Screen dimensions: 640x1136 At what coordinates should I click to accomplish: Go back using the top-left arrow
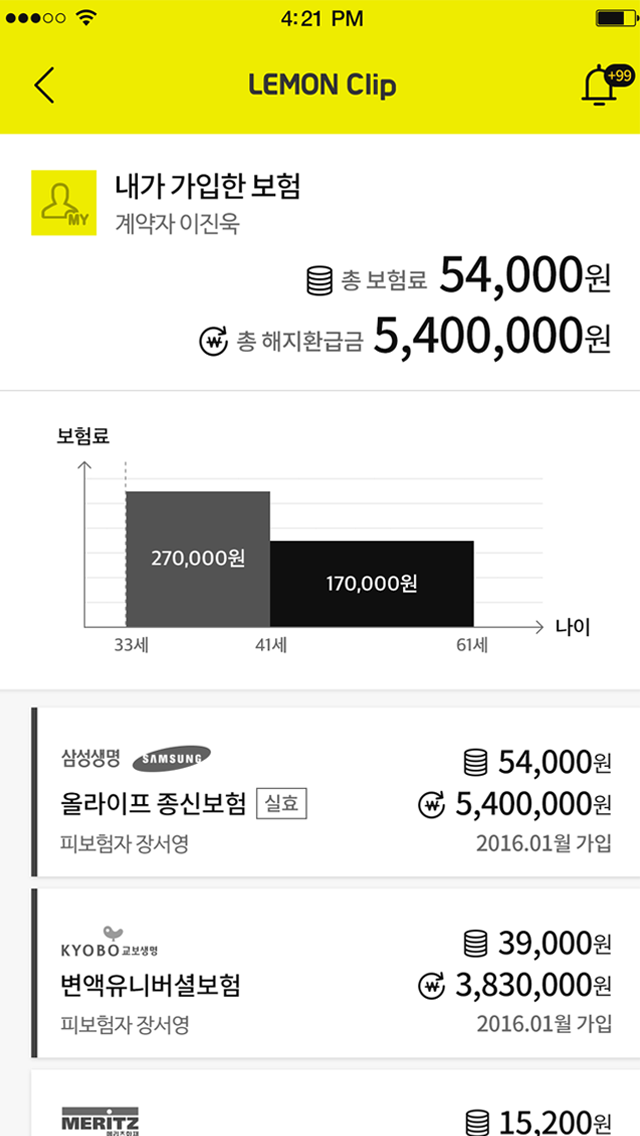43,85
